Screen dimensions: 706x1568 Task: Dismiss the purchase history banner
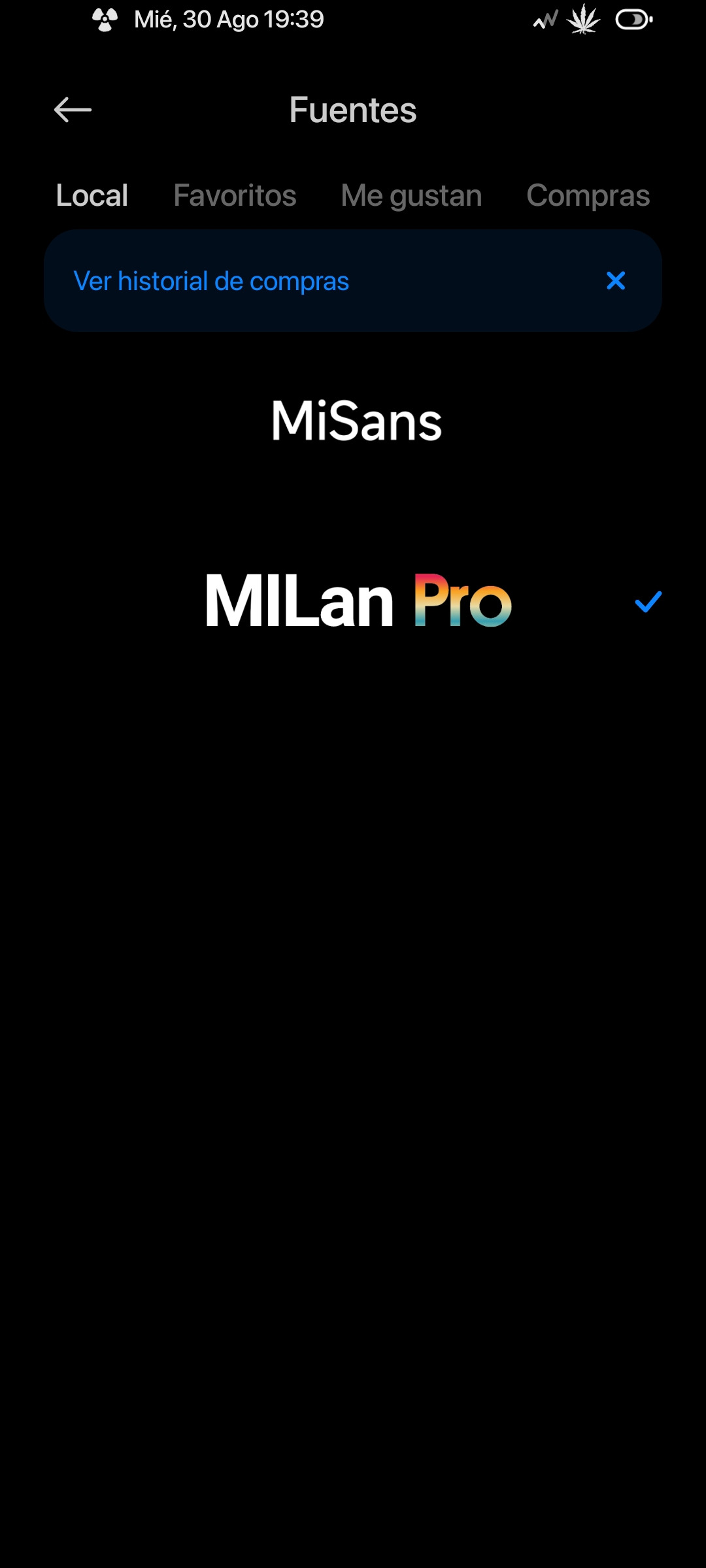616,281
